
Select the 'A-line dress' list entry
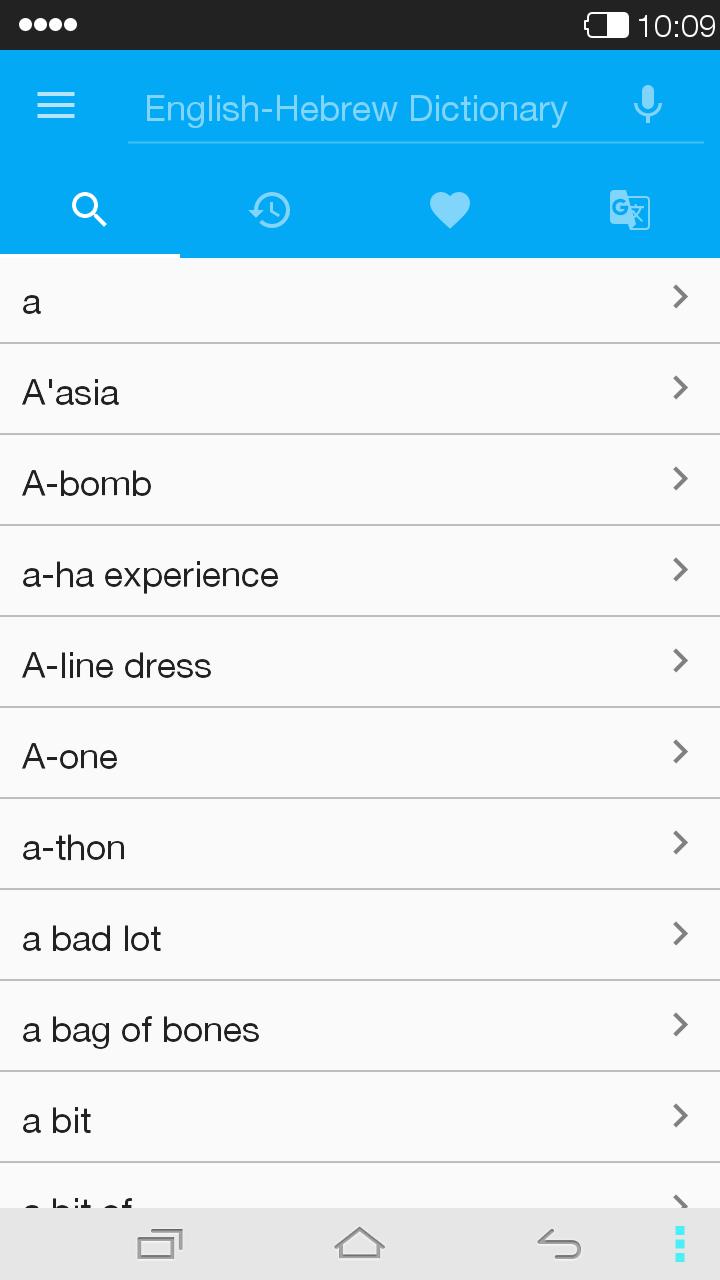point(360,662)
